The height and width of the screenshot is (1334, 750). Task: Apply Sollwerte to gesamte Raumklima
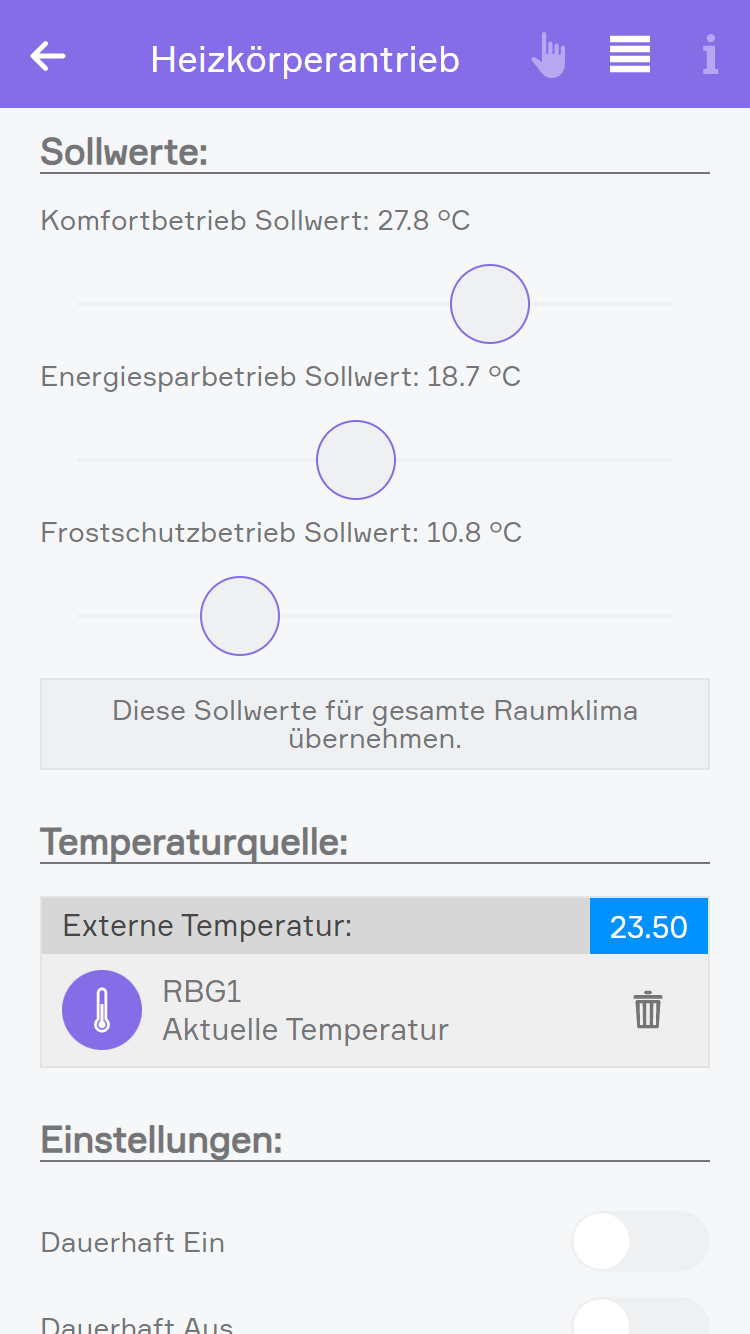[375, 725]
